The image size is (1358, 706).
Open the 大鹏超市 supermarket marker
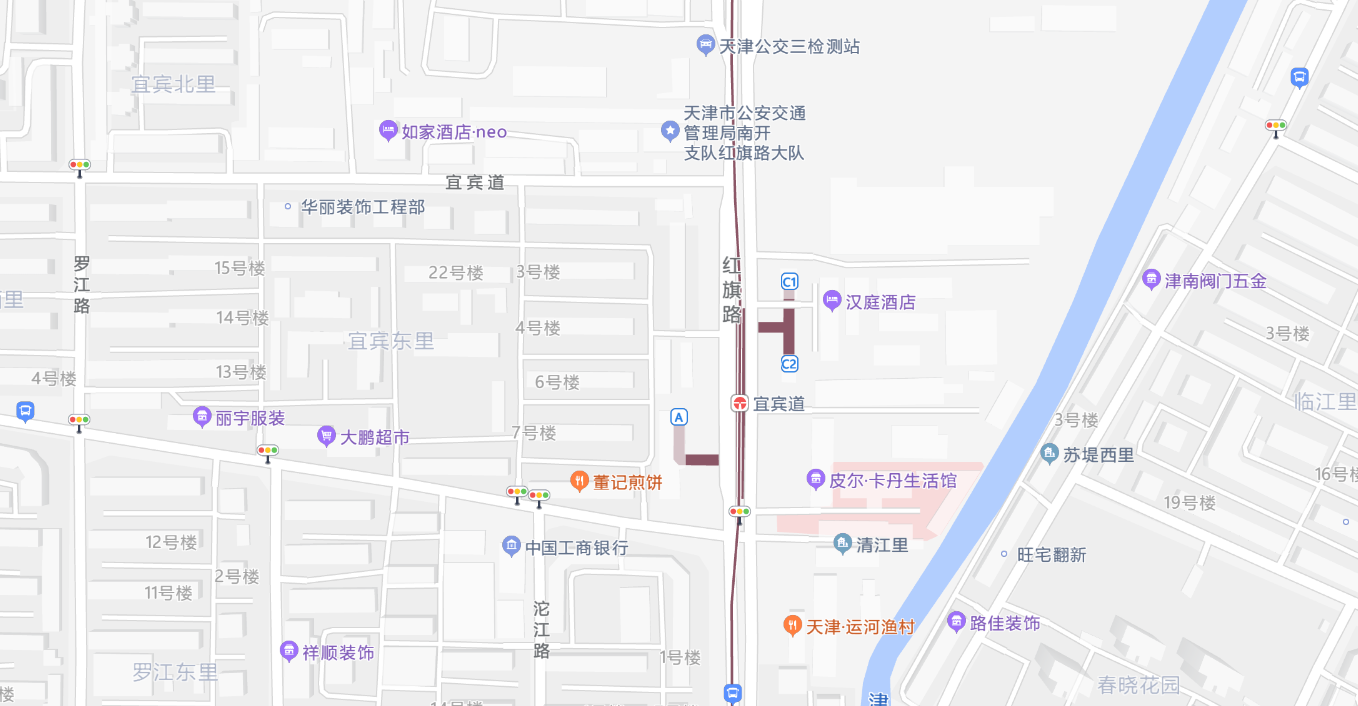[x=326, y=436]
